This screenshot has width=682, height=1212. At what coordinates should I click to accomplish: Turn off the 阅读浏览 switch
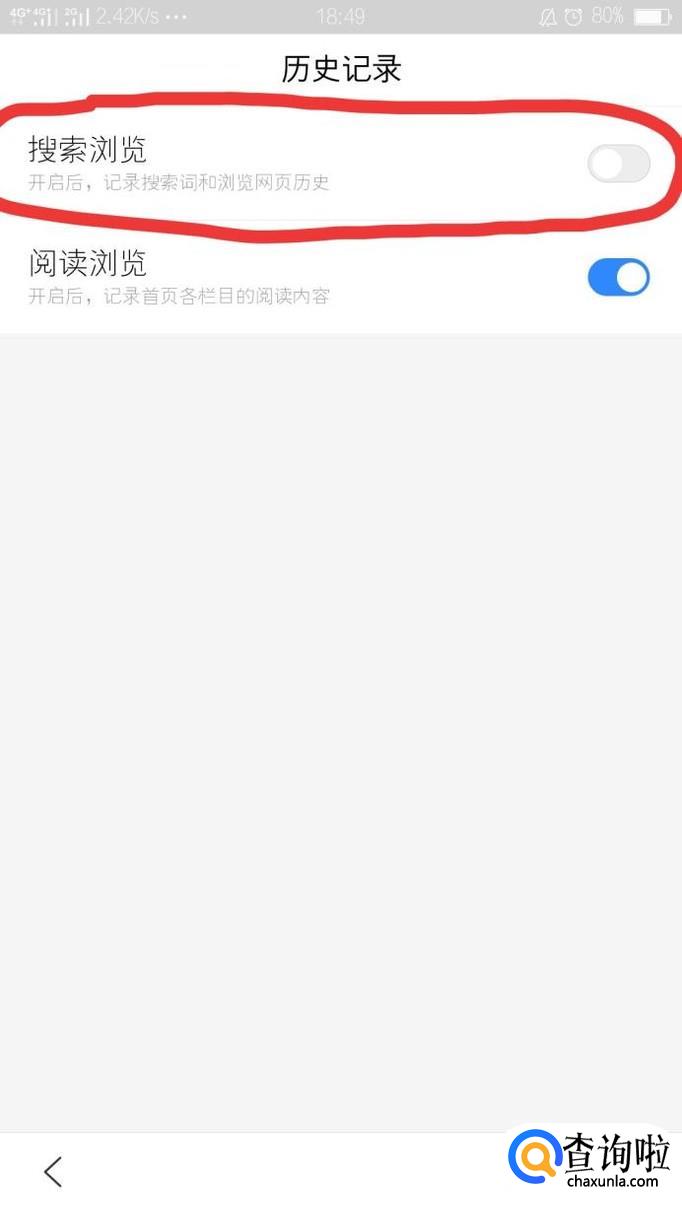pos(618,277)
